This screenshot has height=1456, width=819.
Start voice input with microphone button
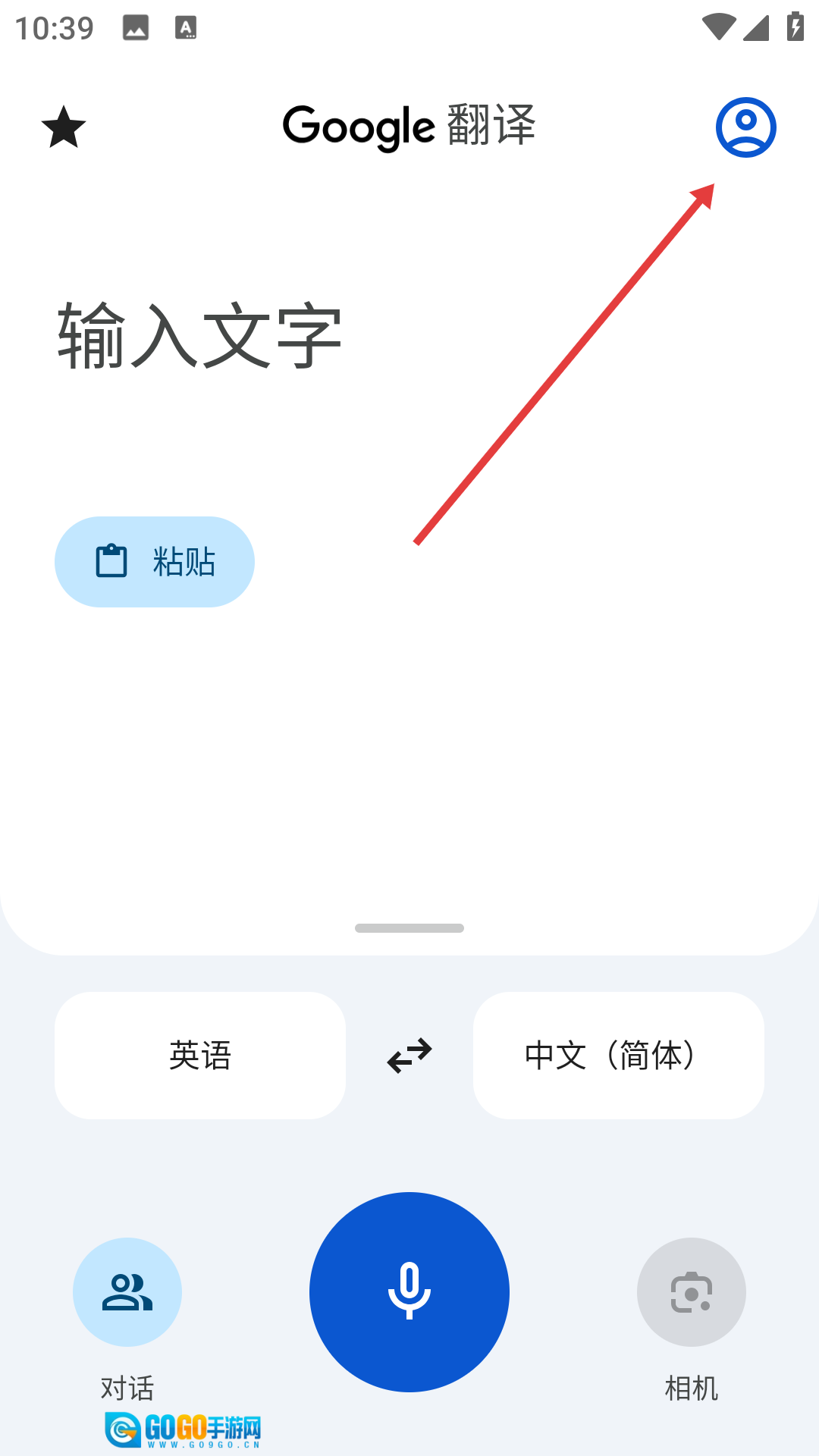(x=409, y=1292)
